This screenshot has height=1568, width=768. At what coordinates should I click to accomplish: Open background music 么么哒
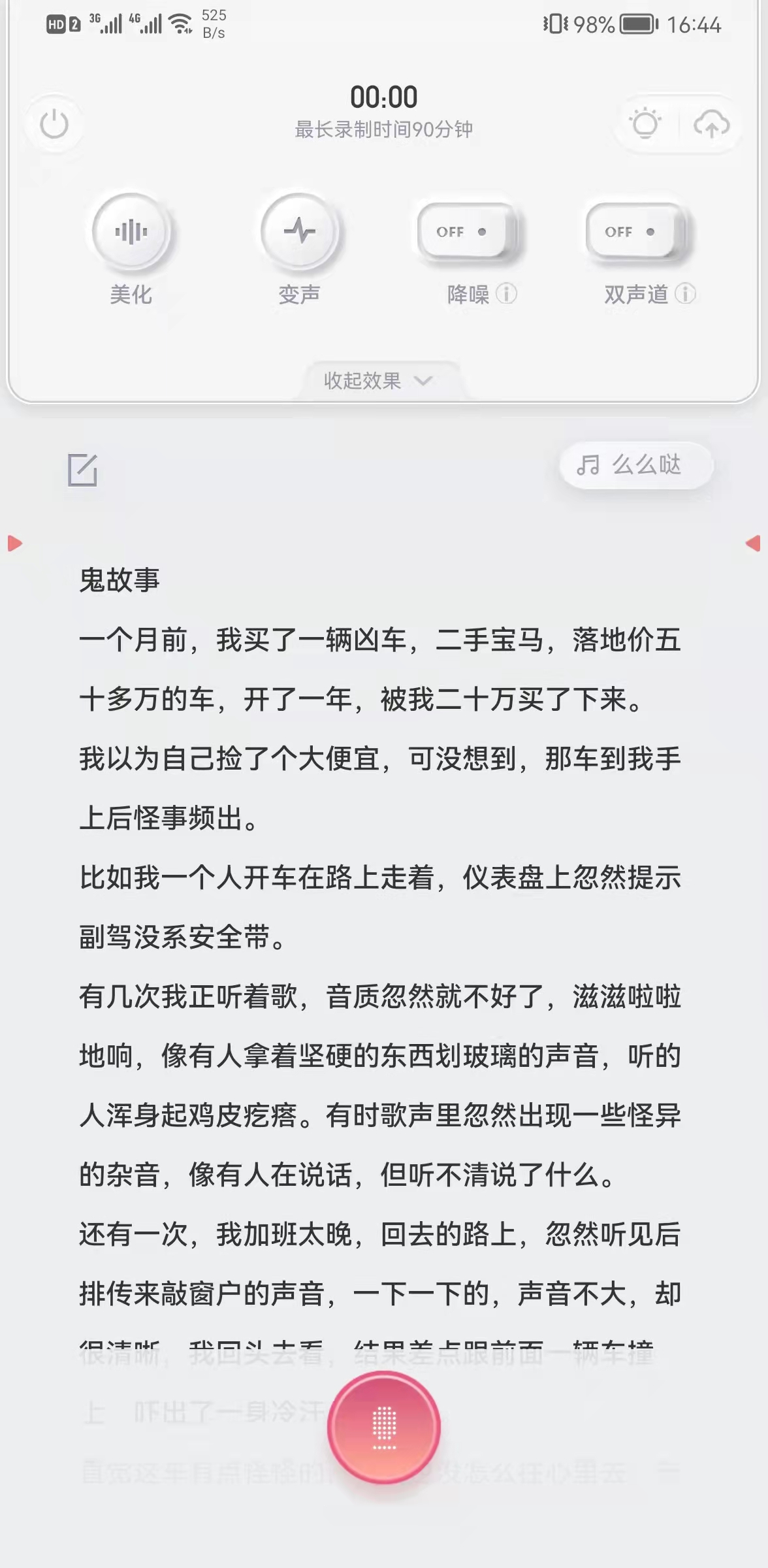[635, 465]
